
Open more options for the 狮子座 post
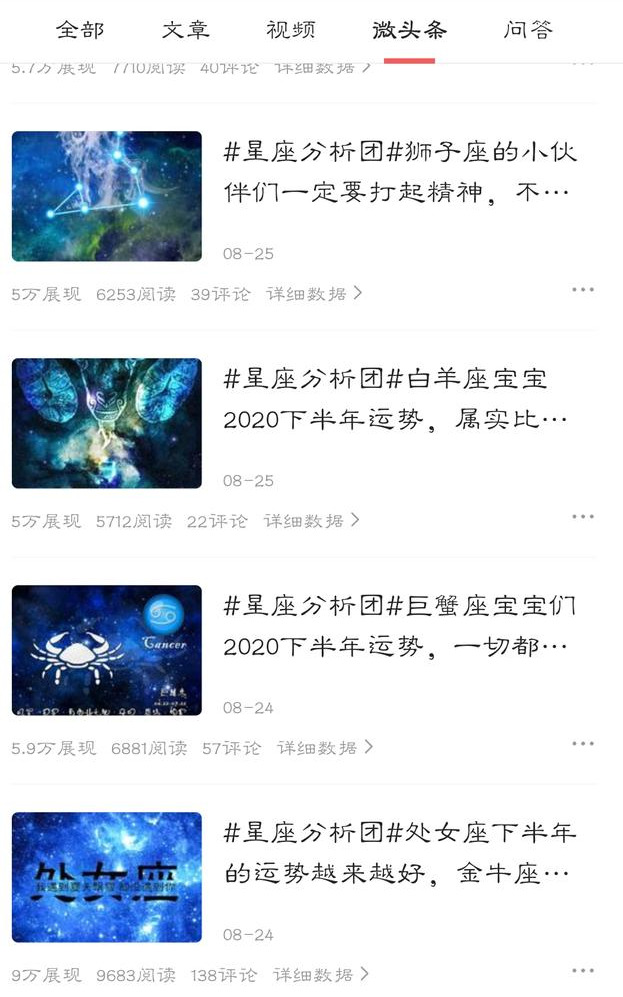(x=582, y=290)
